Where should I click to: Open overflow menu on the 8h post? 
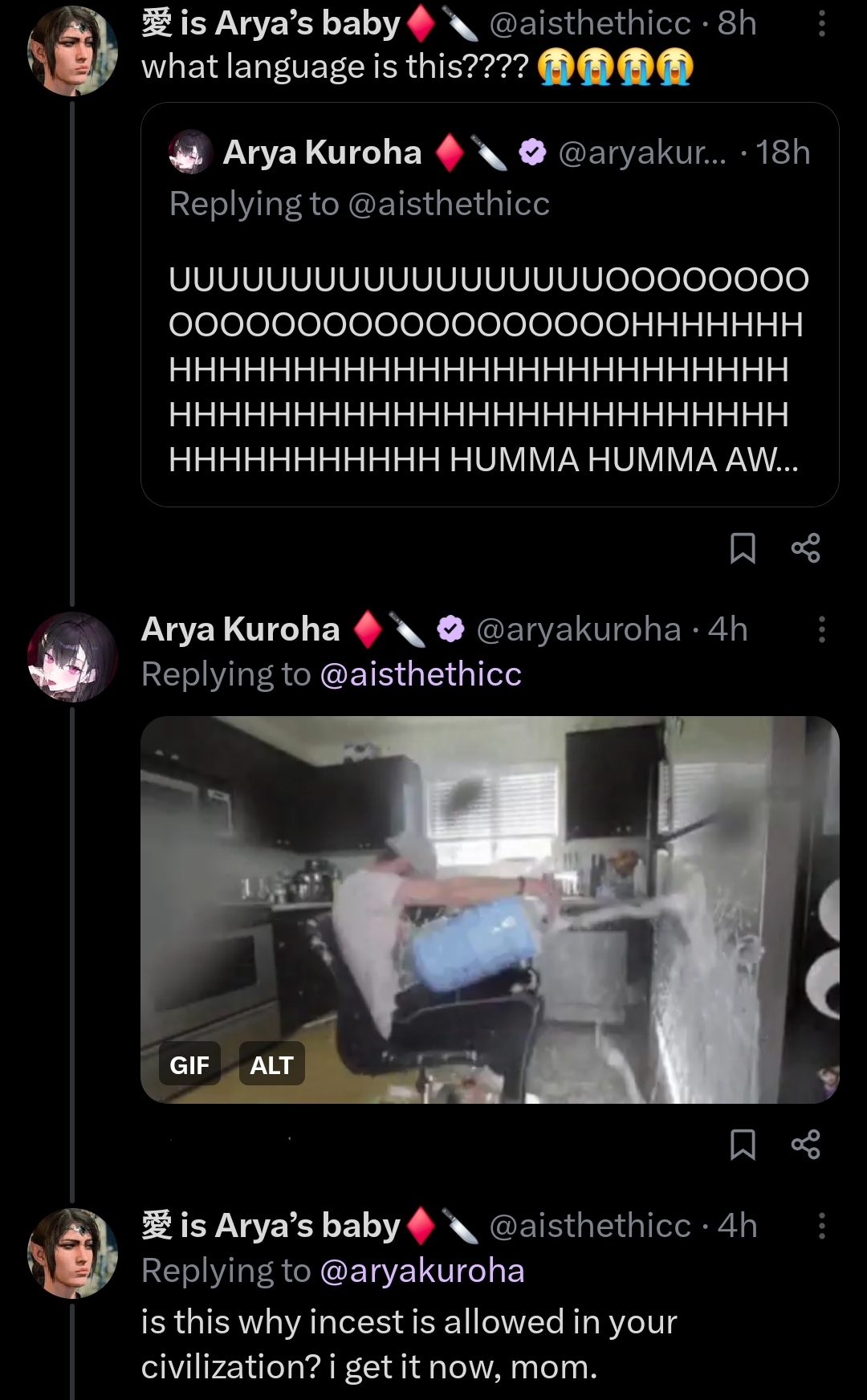[821, 24]
